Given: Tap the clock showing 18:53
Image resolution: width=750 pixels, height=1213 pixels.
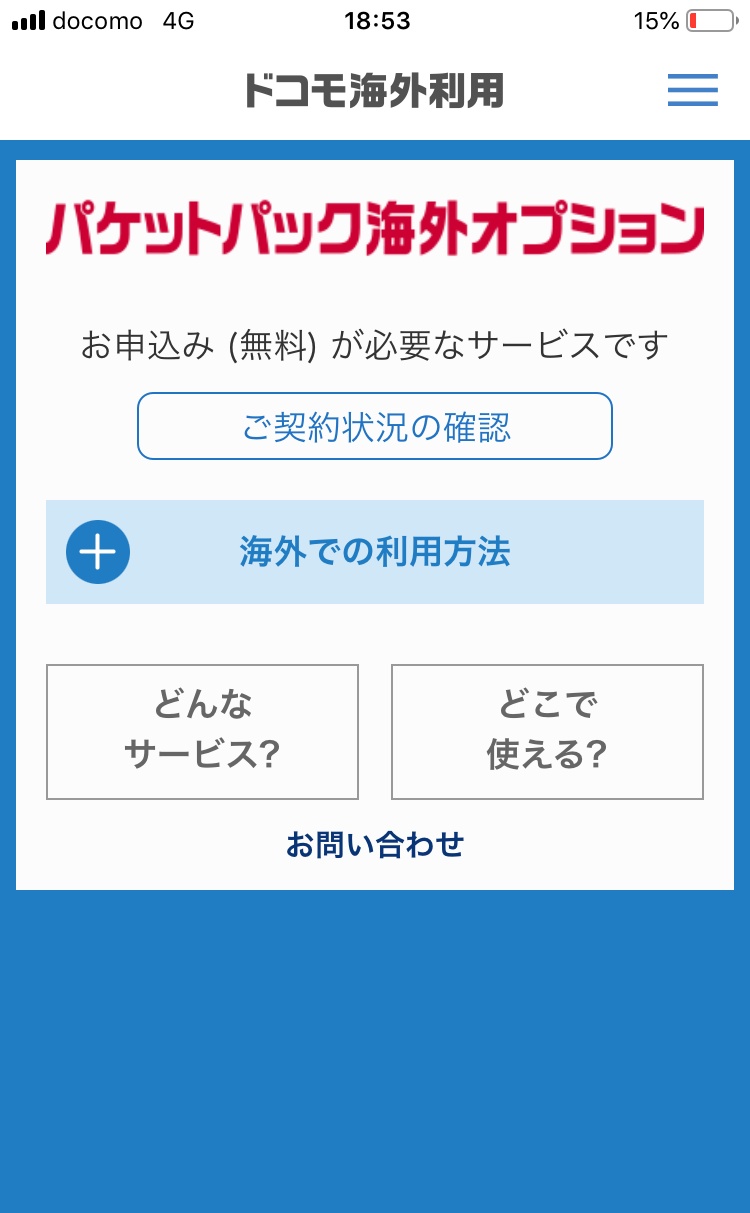Looking at the screenshot, I should coord(374,20).
